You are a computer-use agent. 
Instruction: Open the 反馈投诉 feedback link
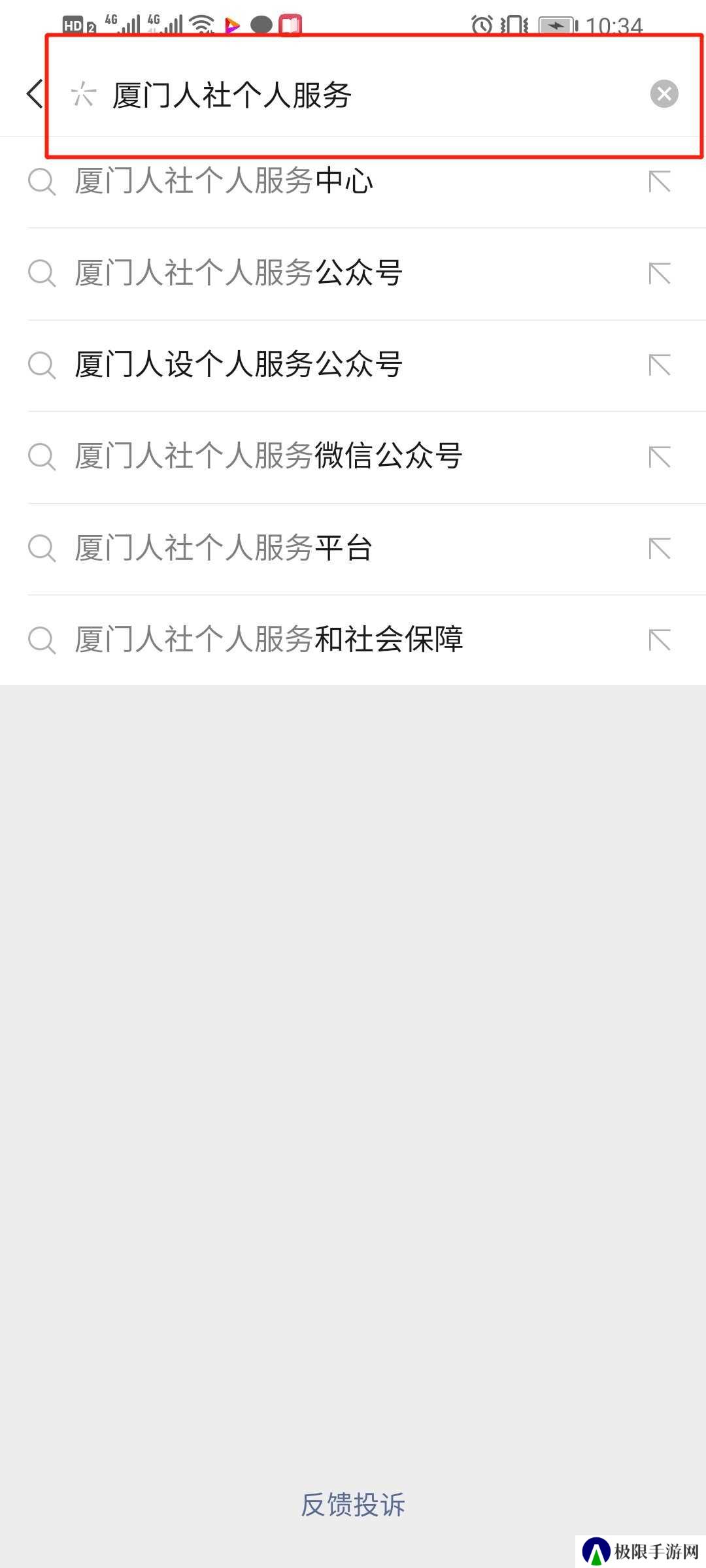(353, 1505)
